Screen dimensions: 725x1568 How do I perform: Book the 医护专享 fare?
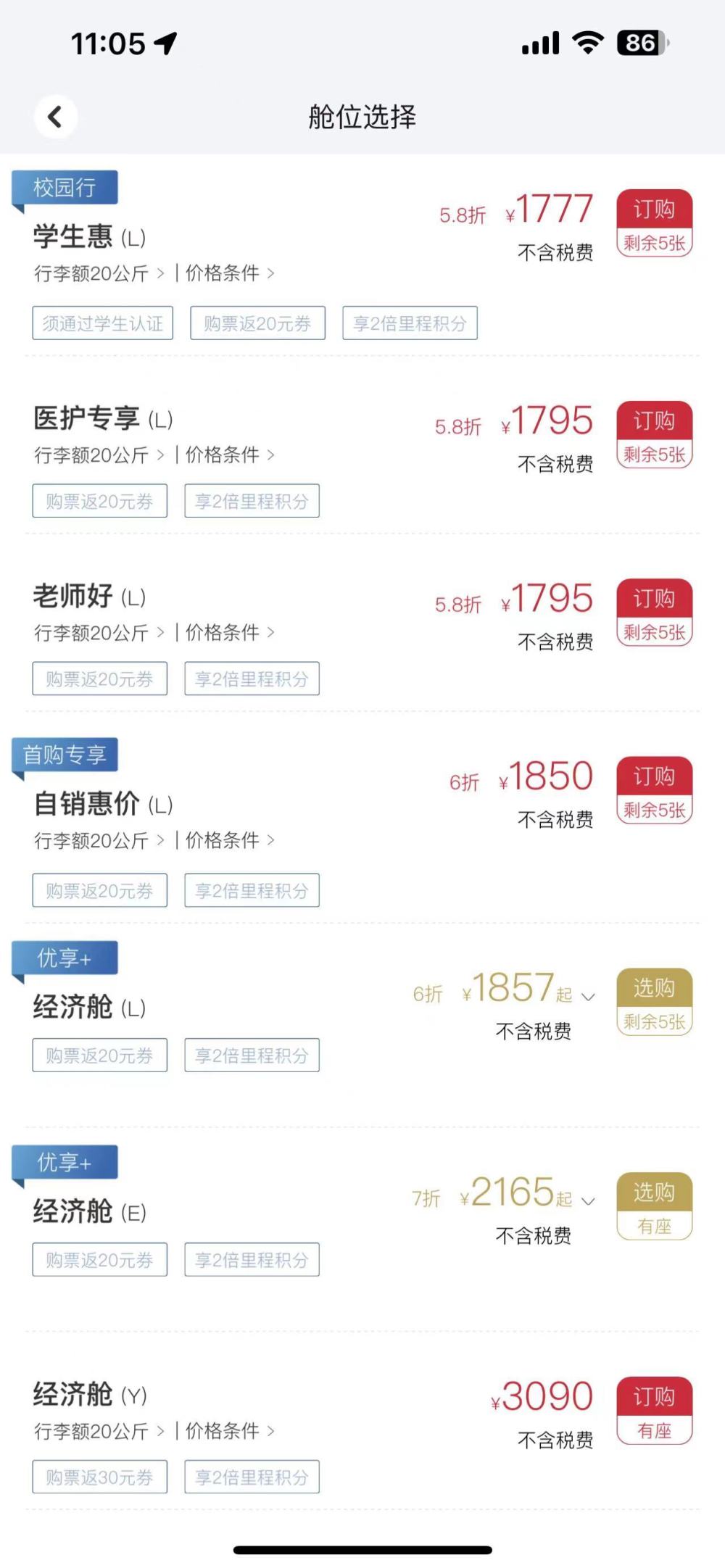(x=655, y=435)
